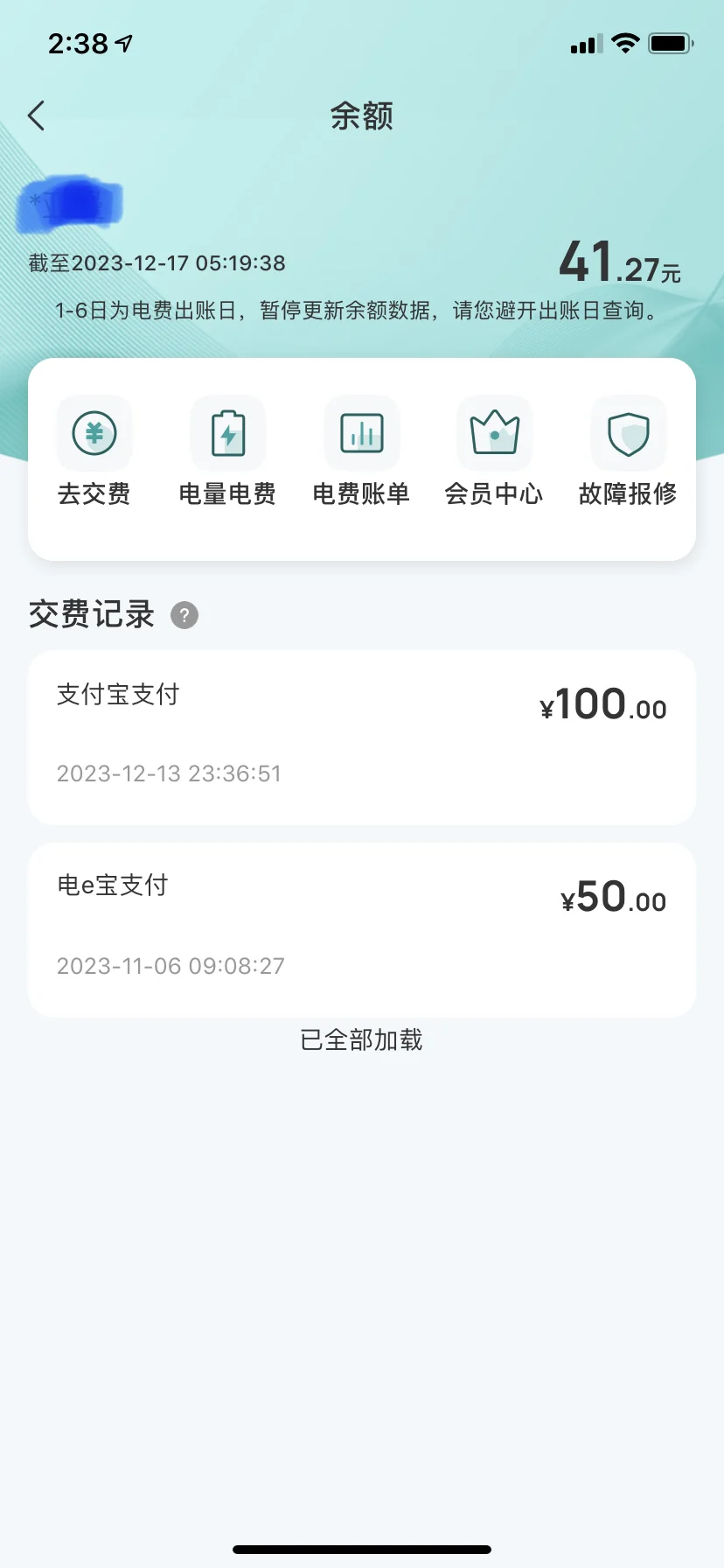Open 故障报修 to report a fault
This screenshot has height=1568, width=724.
[628, 451]
